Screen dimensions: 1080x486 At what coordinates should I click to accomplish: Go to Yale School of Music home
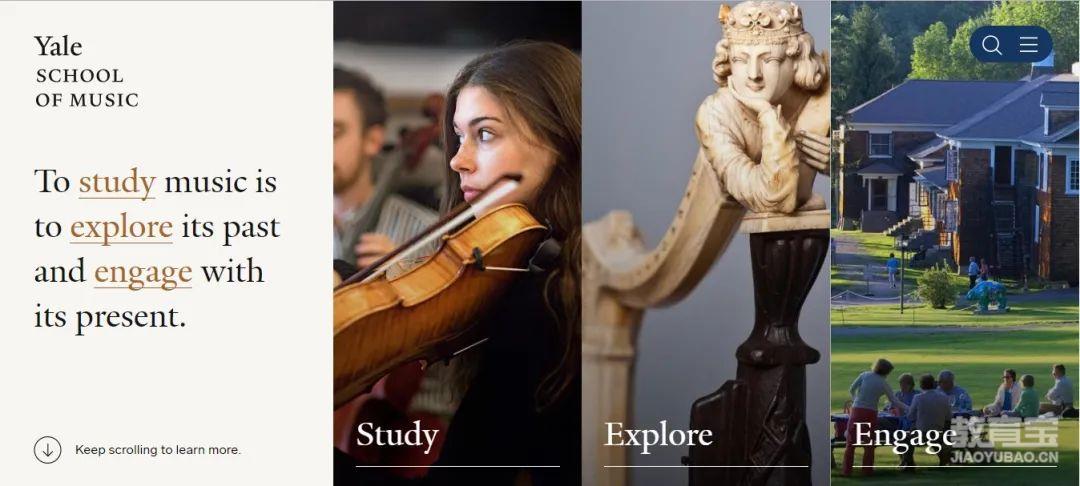coord(86,72)
